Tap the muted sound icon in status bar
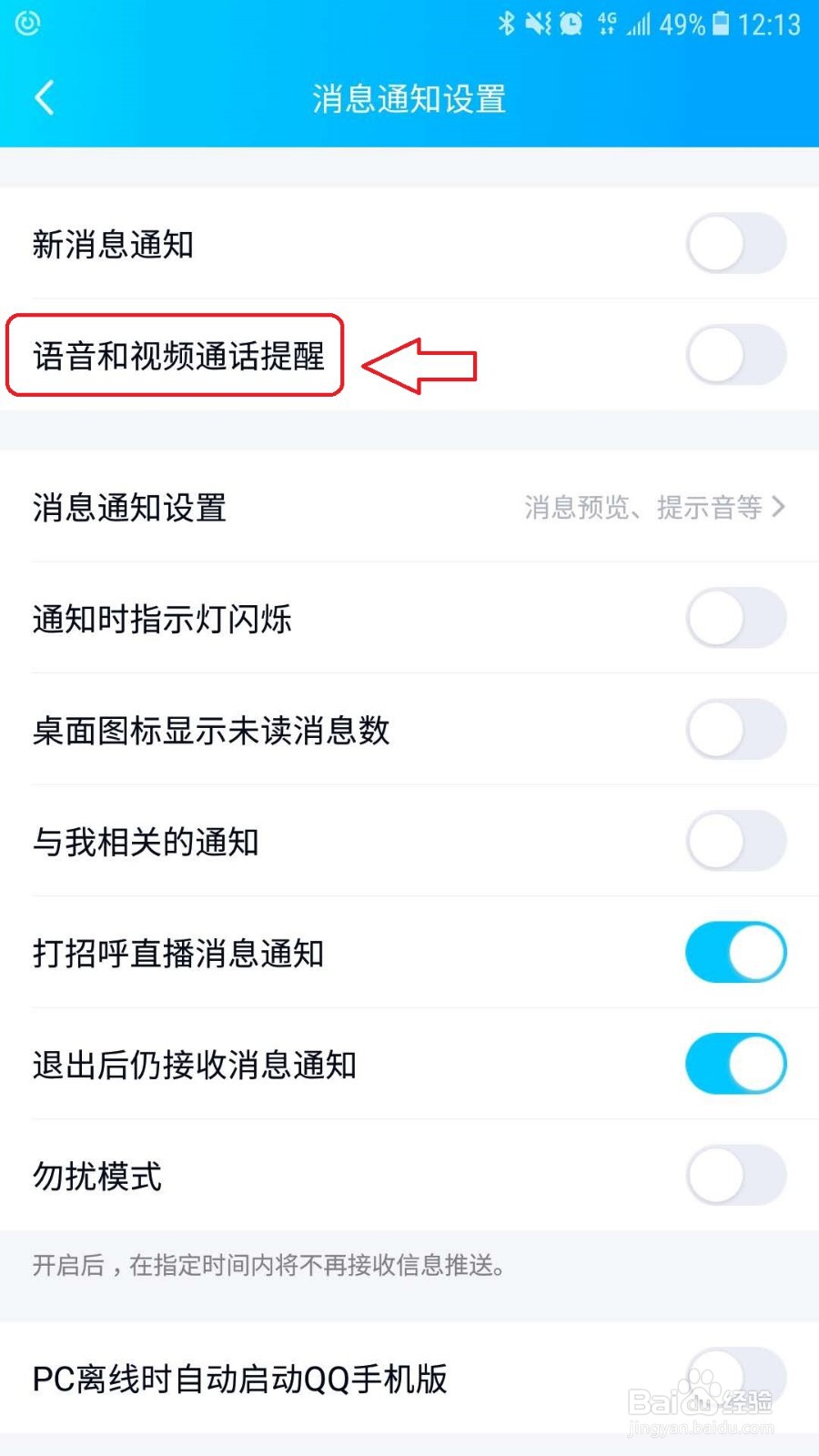This screenshot has height=1456, width=819. [x=539, y=25]
